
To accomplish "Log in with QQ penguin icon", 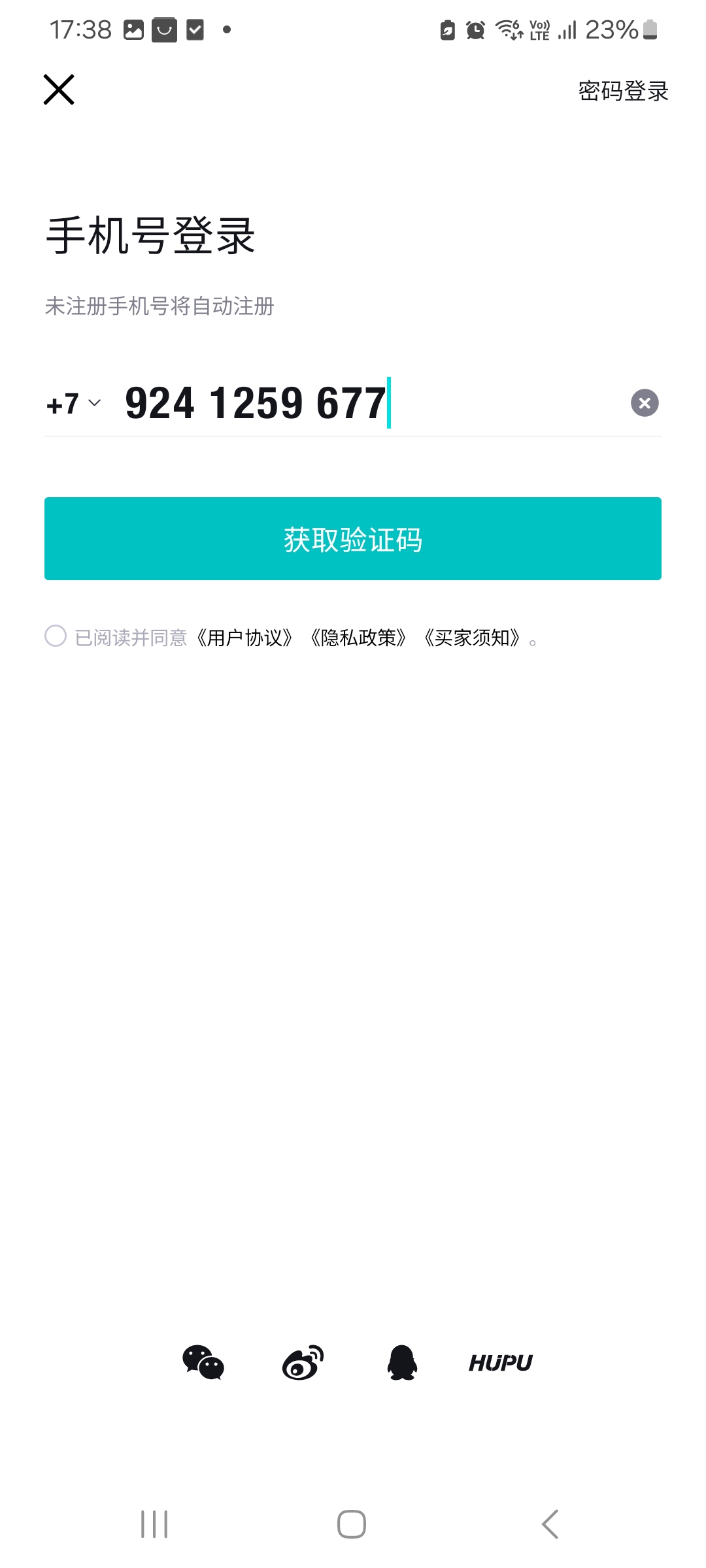I will click(x=402, y=1362).
